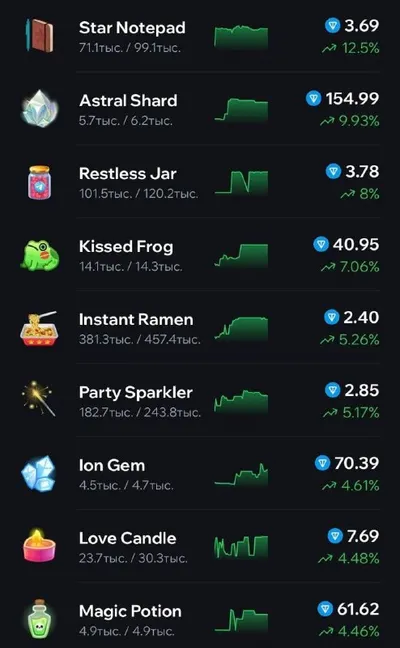Select the Restless Jar item

tap(200, 182)
